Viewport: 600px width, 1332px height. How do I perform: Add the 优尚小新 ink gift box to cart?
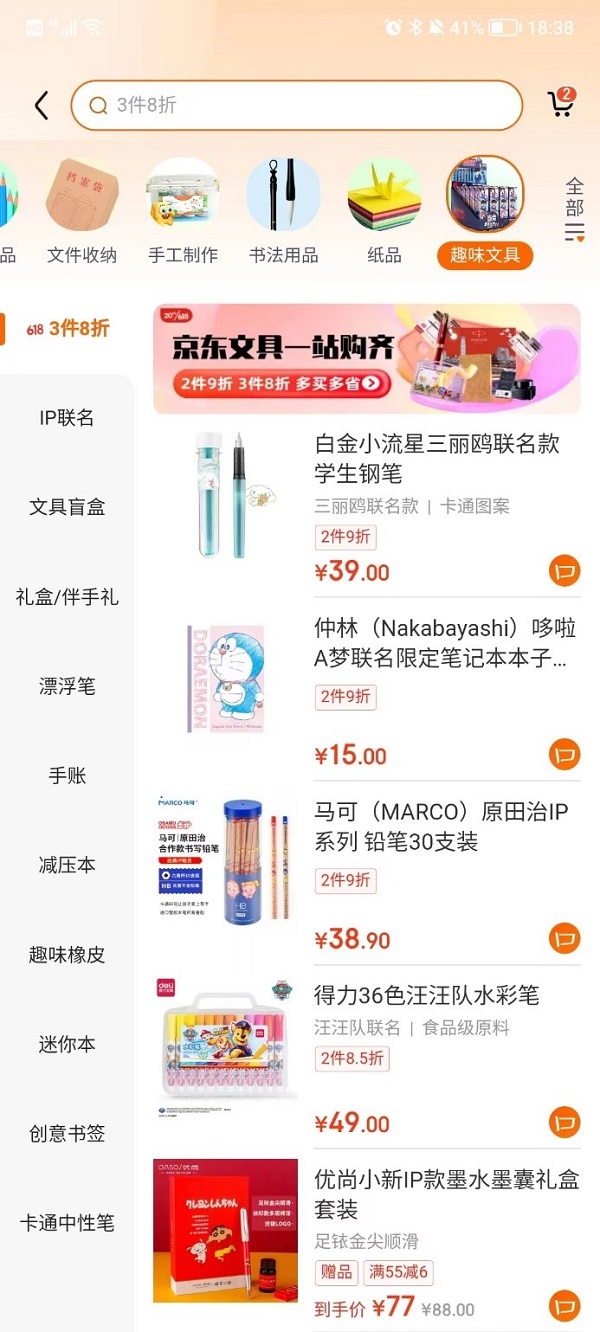pyautogui.click(x=565, y=1305)
